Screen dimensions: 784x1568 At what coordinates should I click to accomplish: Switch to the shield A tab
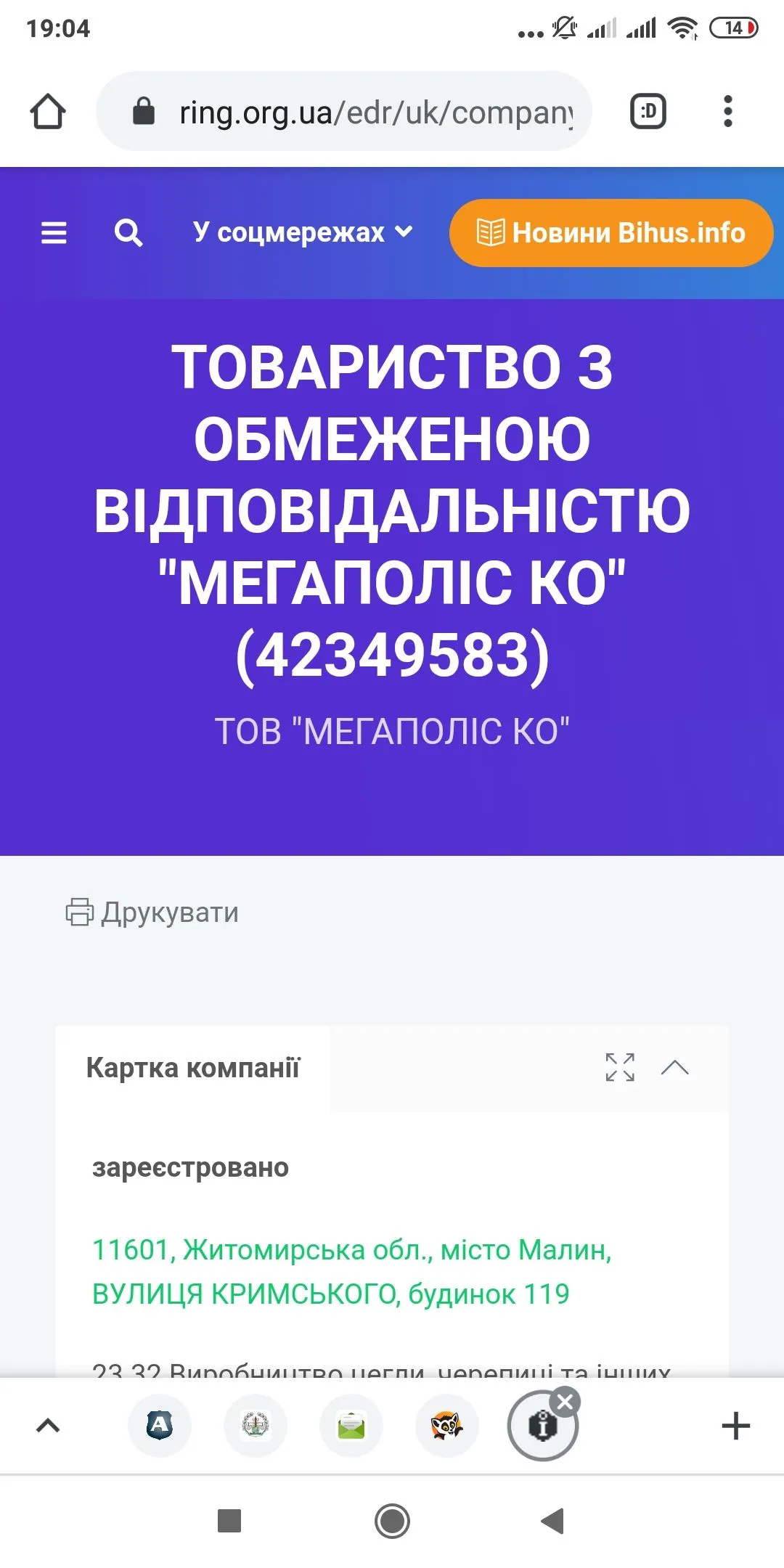point(160,1426)
